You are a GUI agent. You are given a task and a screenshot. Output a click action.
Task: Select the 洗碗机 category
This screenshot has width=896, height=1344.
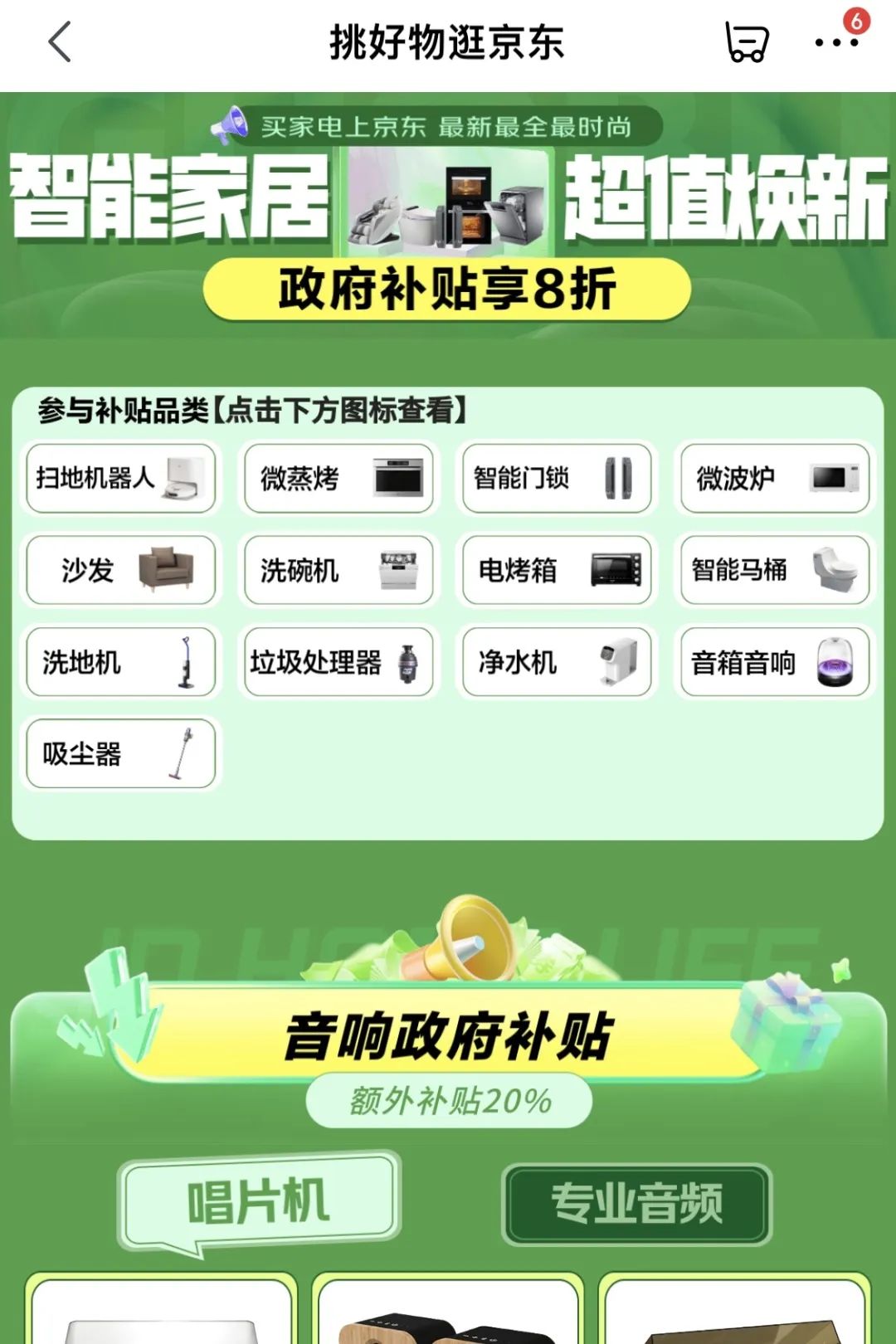pyautogui.click(x=338, y=570)
